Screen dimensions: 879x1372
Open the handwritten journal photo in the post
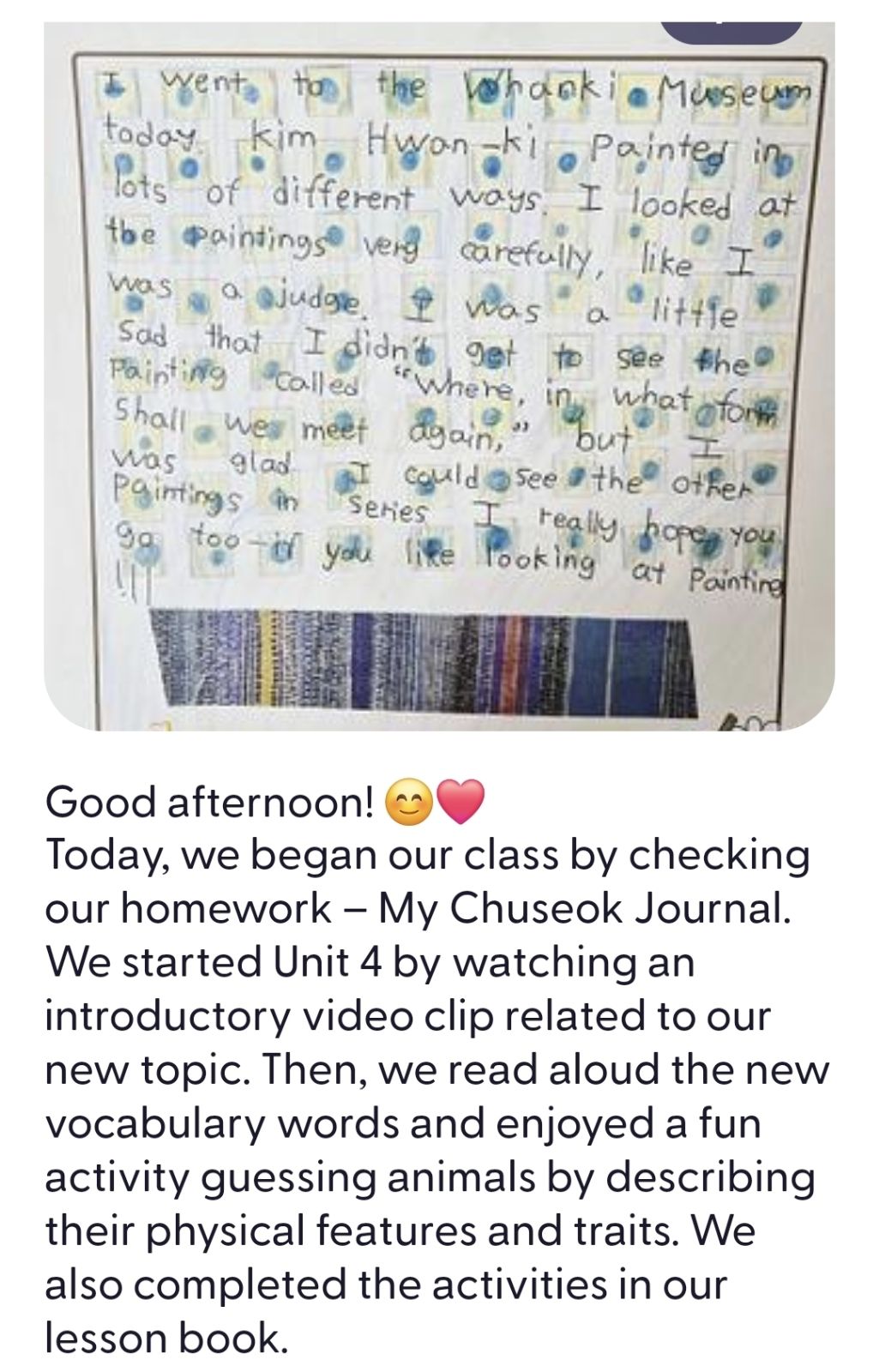click(439, 377)
